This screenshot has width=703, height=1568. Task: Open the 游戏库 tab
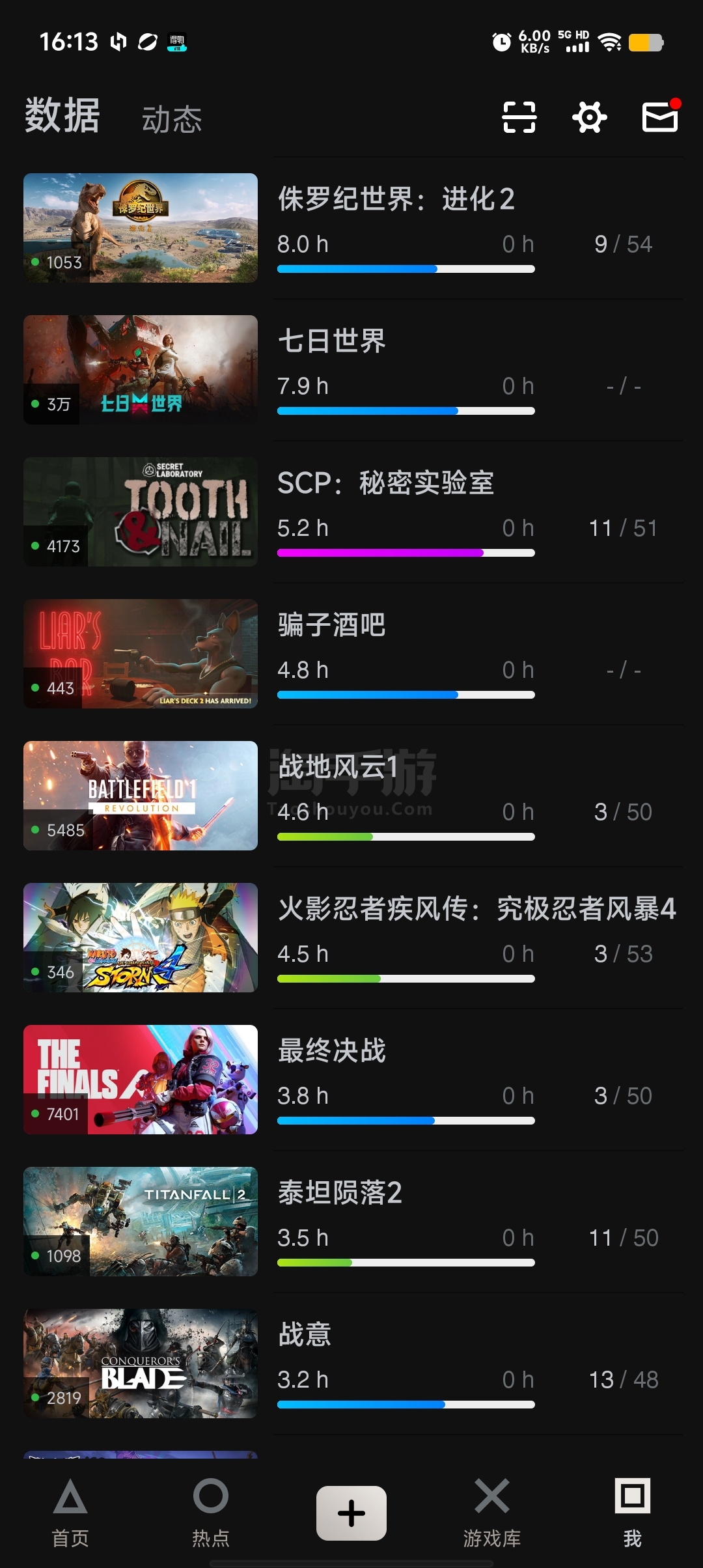(492, 1512)
